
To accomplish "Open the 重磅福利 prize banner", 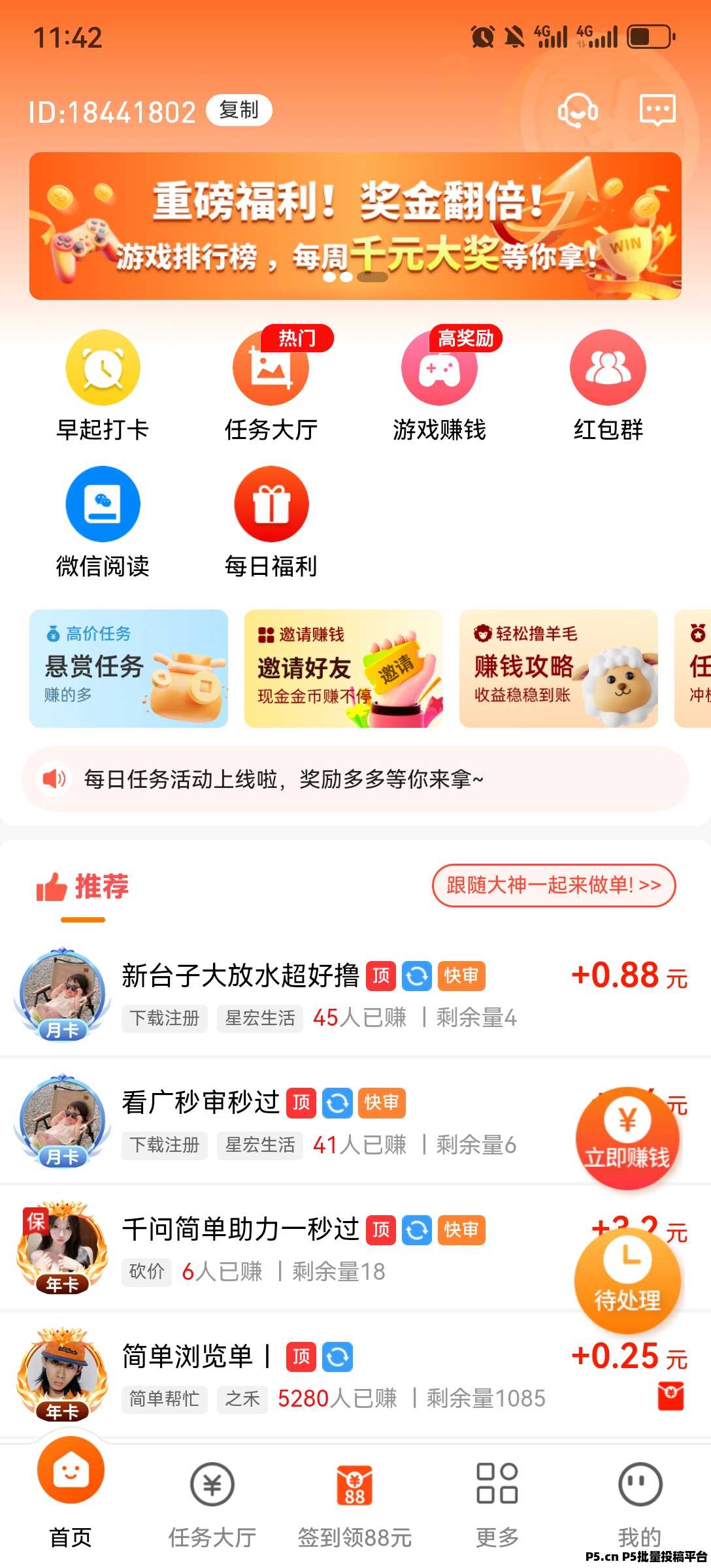I will 355,226.
